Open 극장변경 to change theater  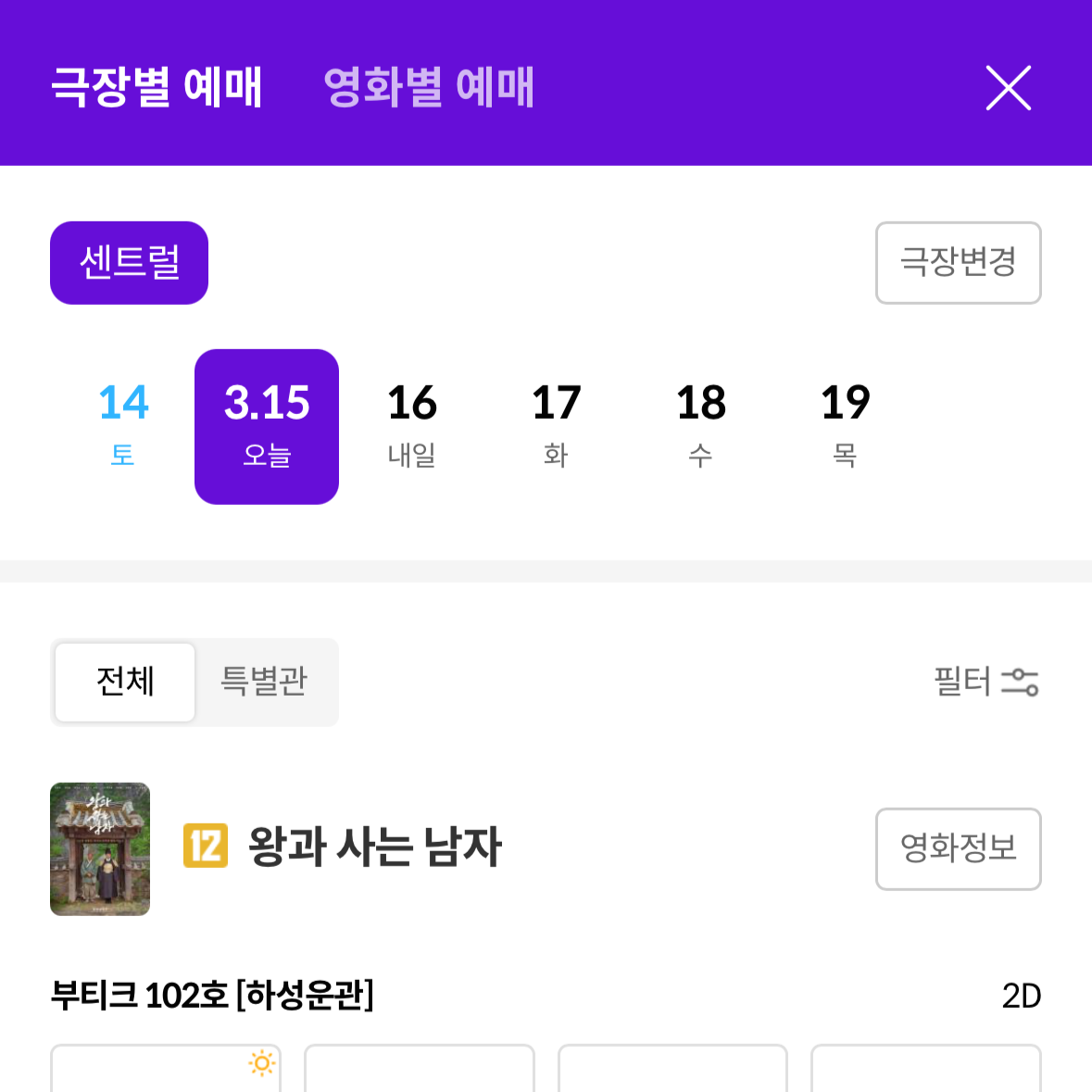(958, 263)
